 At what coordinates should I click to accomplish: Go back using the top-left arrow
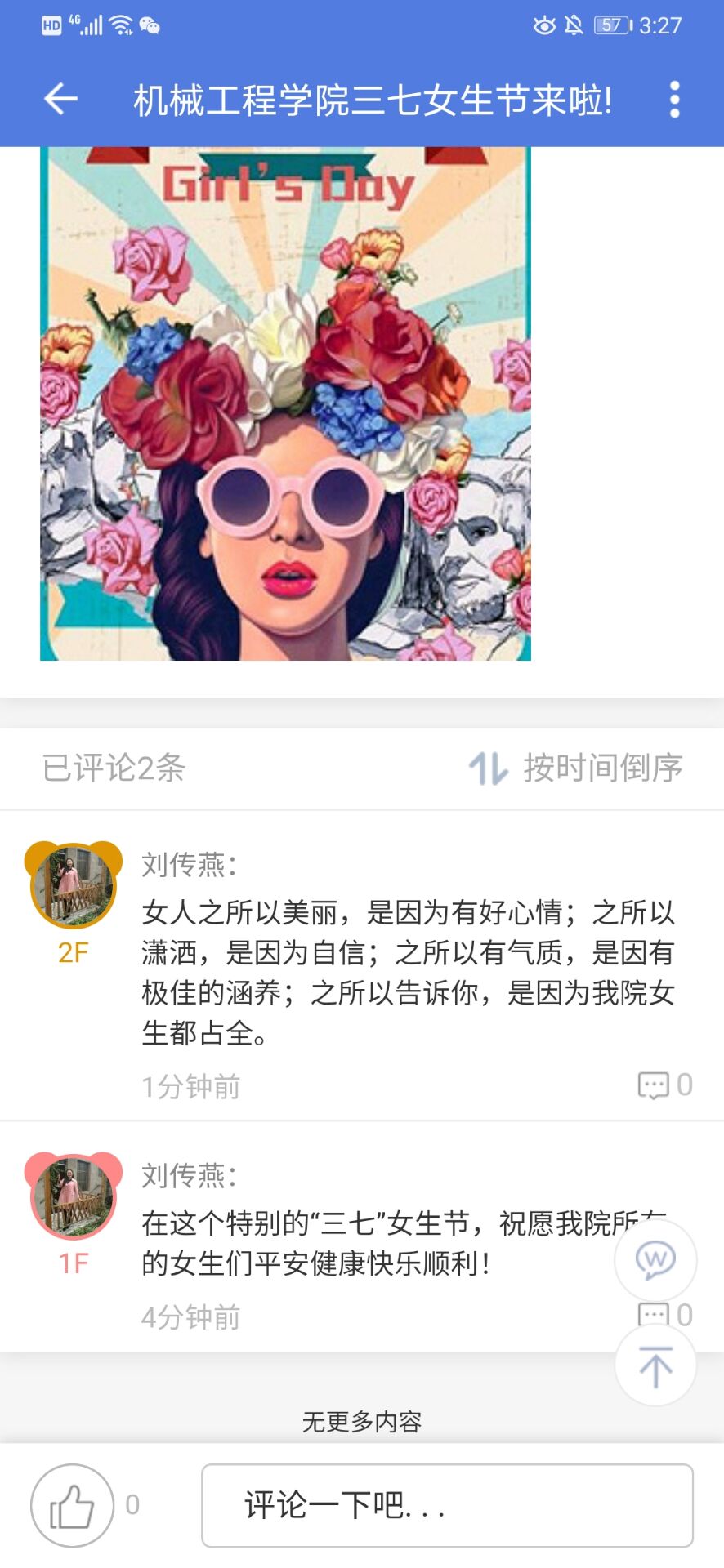tap(60, 100)
